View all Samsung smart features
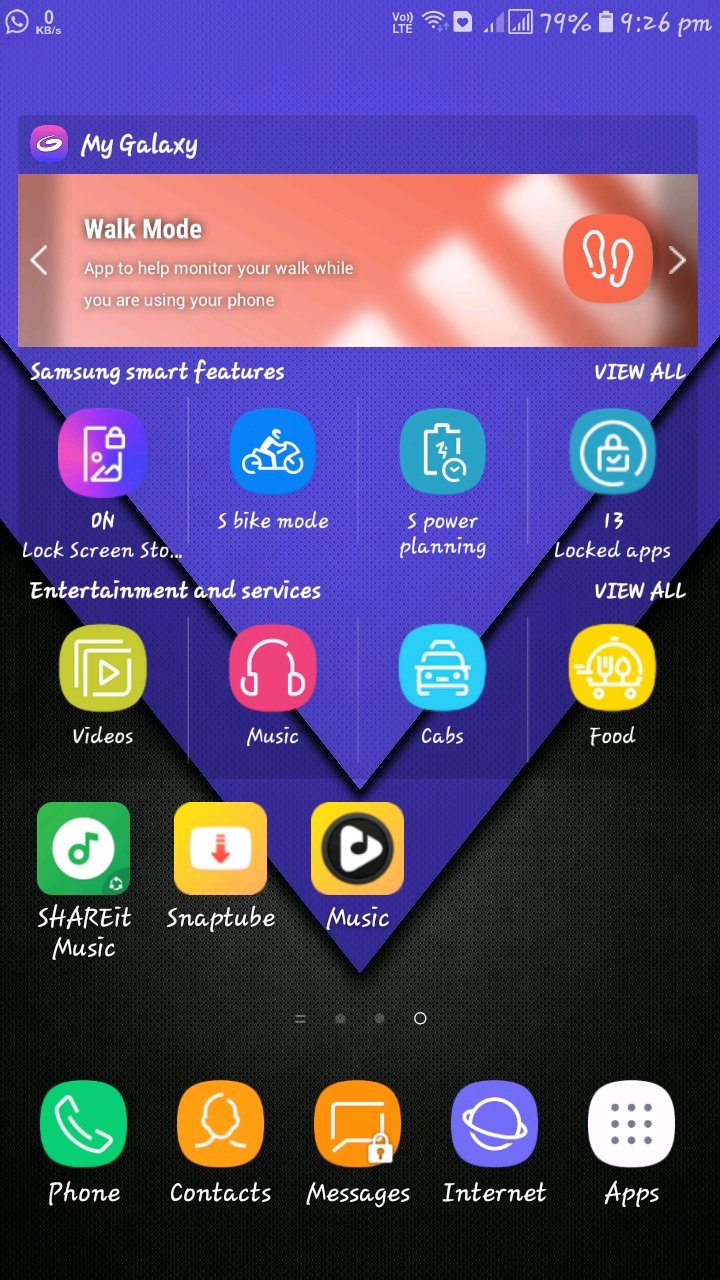Screen dimensions: 720x1280 (639, 372)
